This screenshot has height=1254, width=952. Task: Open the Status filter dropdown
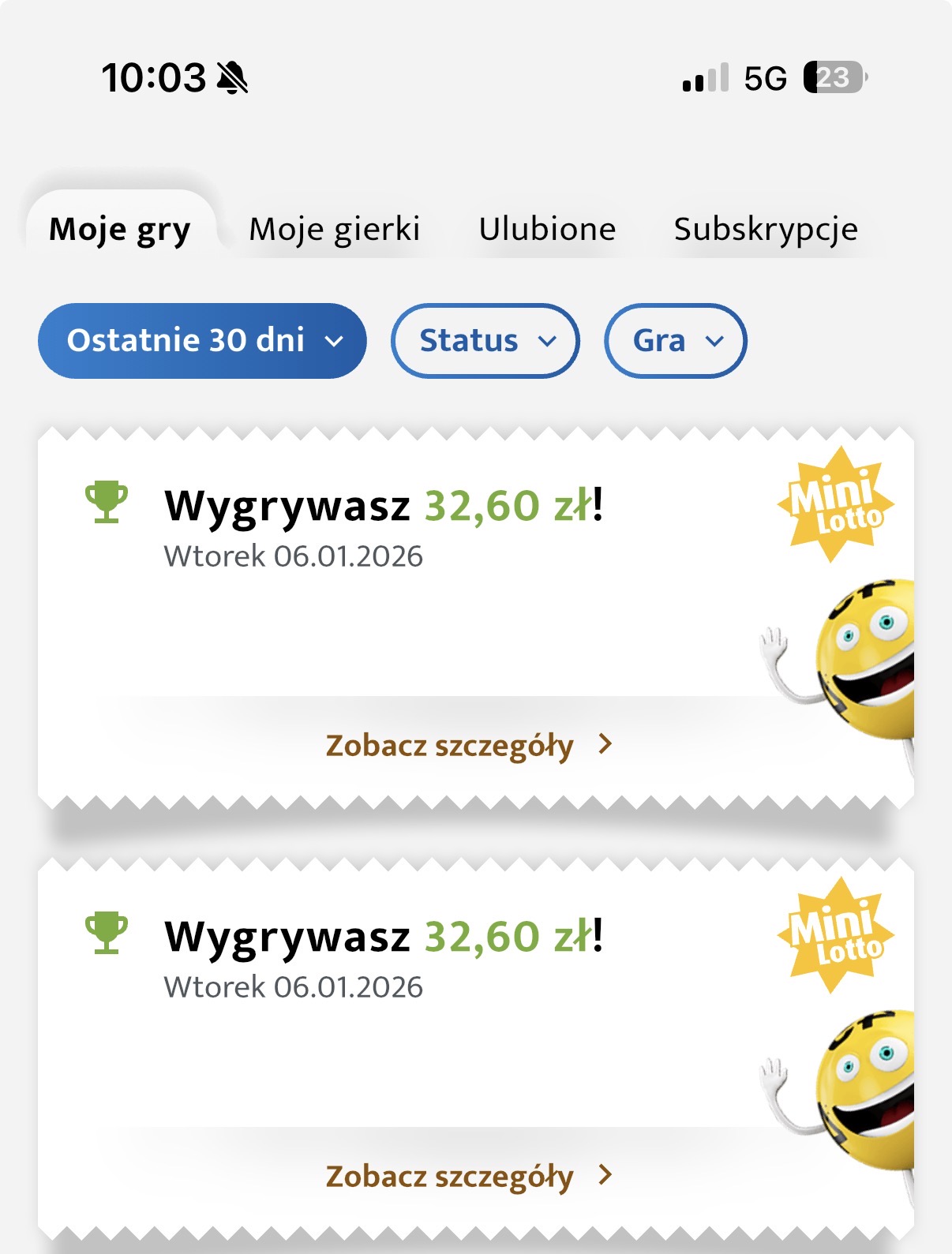485,341
